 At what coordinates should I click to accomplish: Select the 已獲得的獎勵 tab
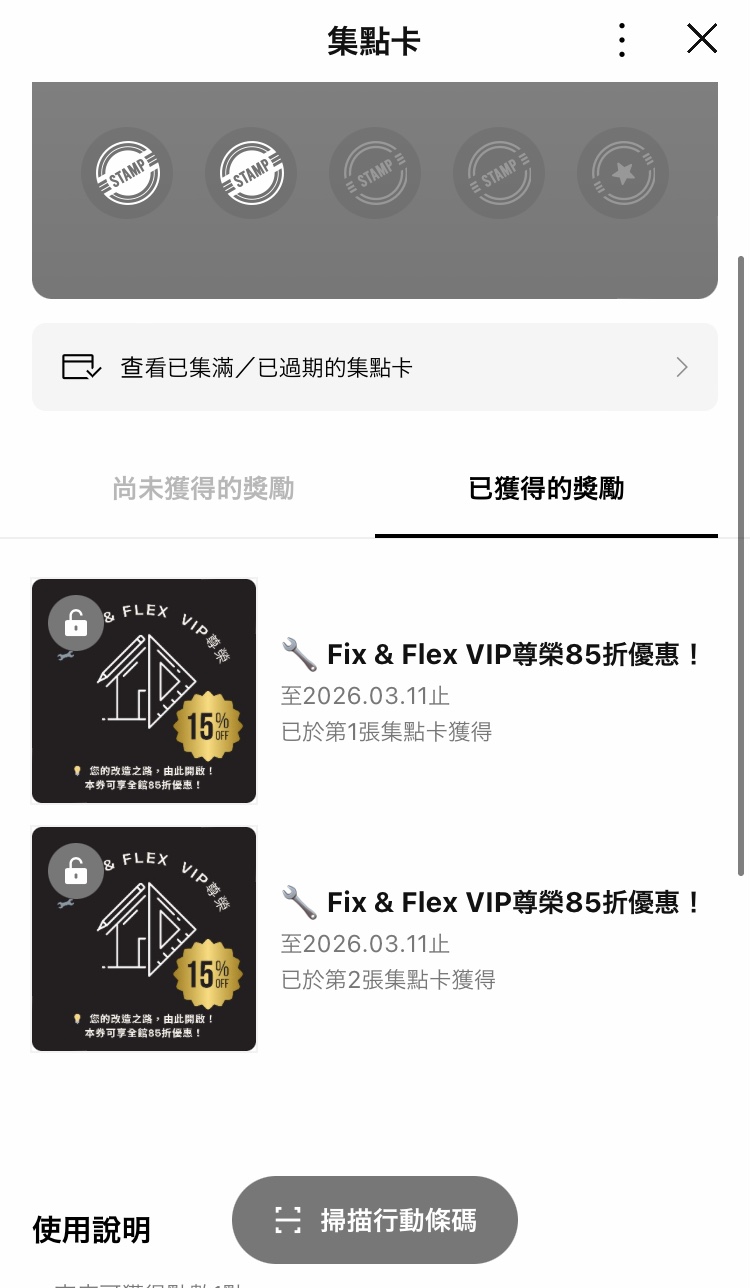click(546, 488)
